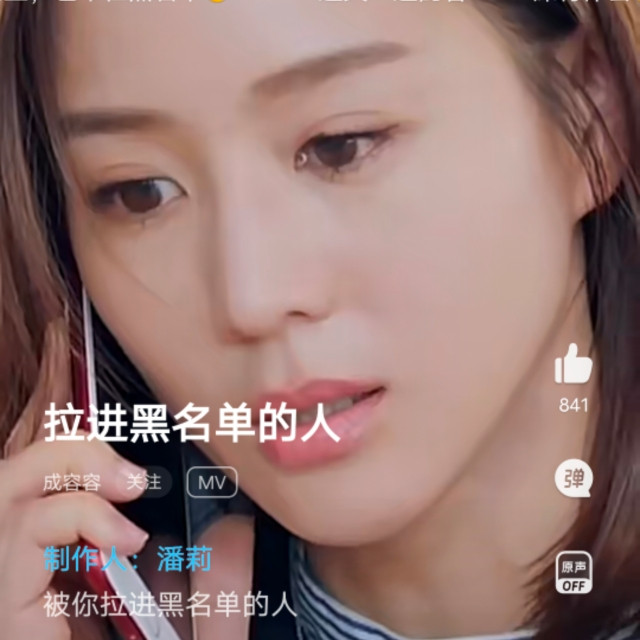
Task: Toggle the 原声 OFF original sound switch
Action: (x=573, y=572)
